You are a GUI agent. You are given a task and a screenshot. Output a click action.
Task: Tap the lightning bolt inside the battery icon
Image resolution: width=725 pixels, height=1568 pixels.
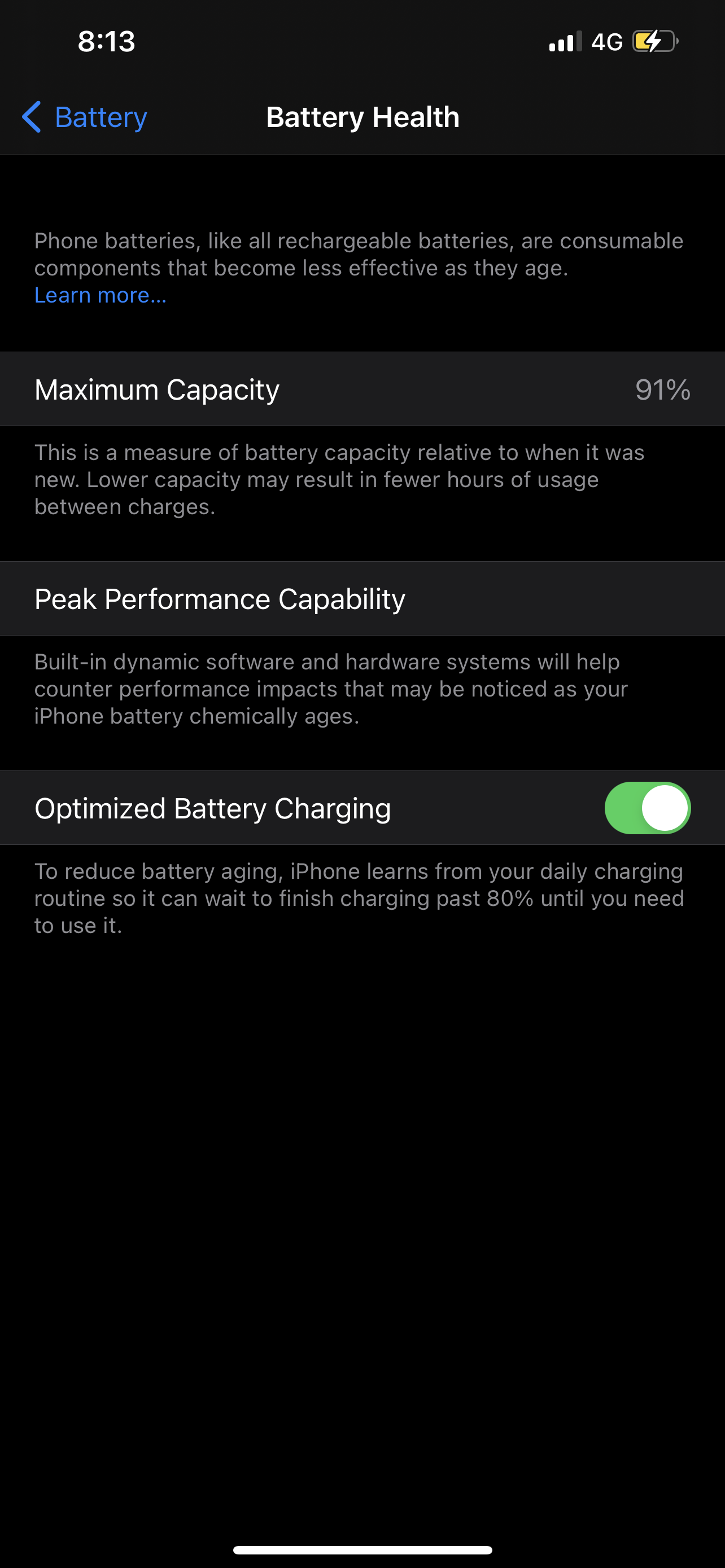(x=653, y=41)
